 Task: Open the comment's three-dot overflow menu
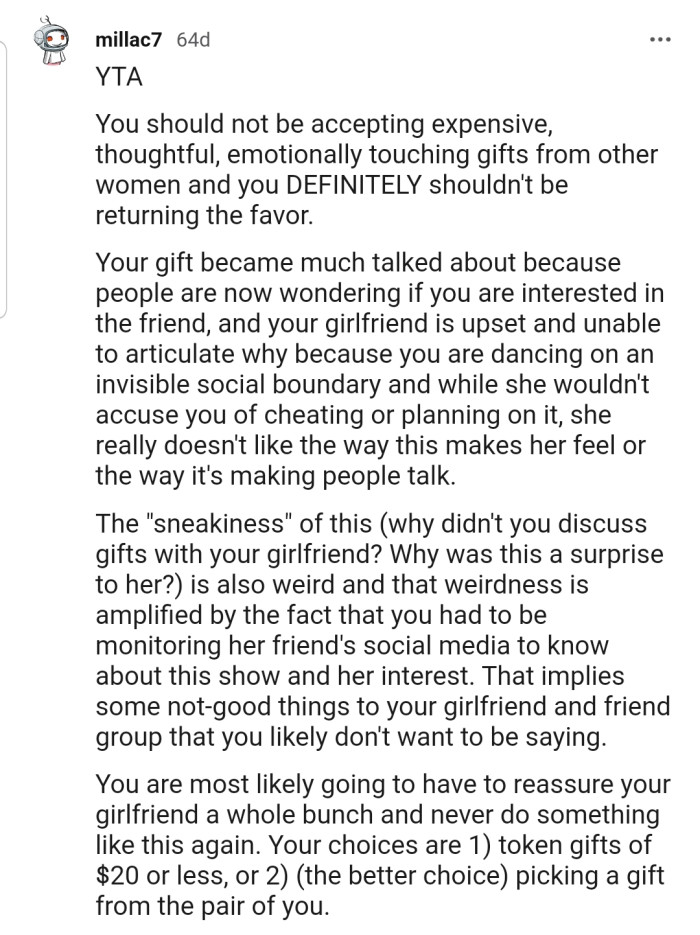[x=659, y=41]
